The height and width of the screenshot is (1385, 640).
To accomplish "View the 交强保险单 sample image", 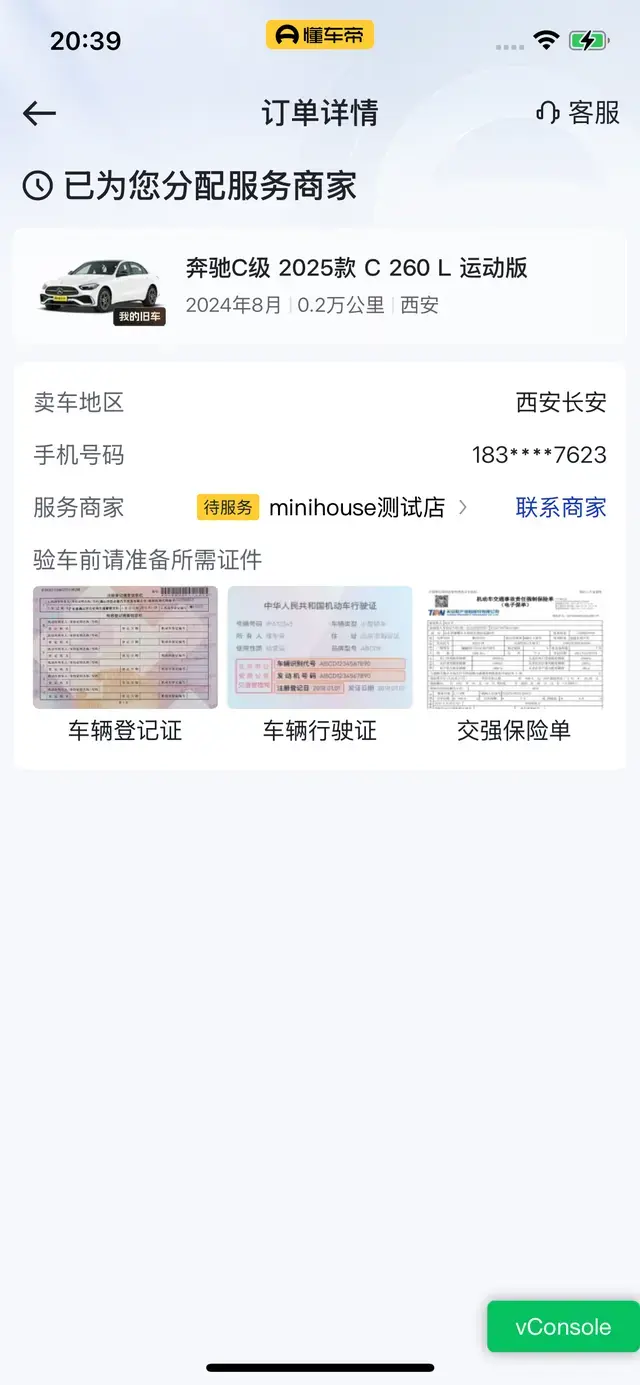I will pos(514,647).
